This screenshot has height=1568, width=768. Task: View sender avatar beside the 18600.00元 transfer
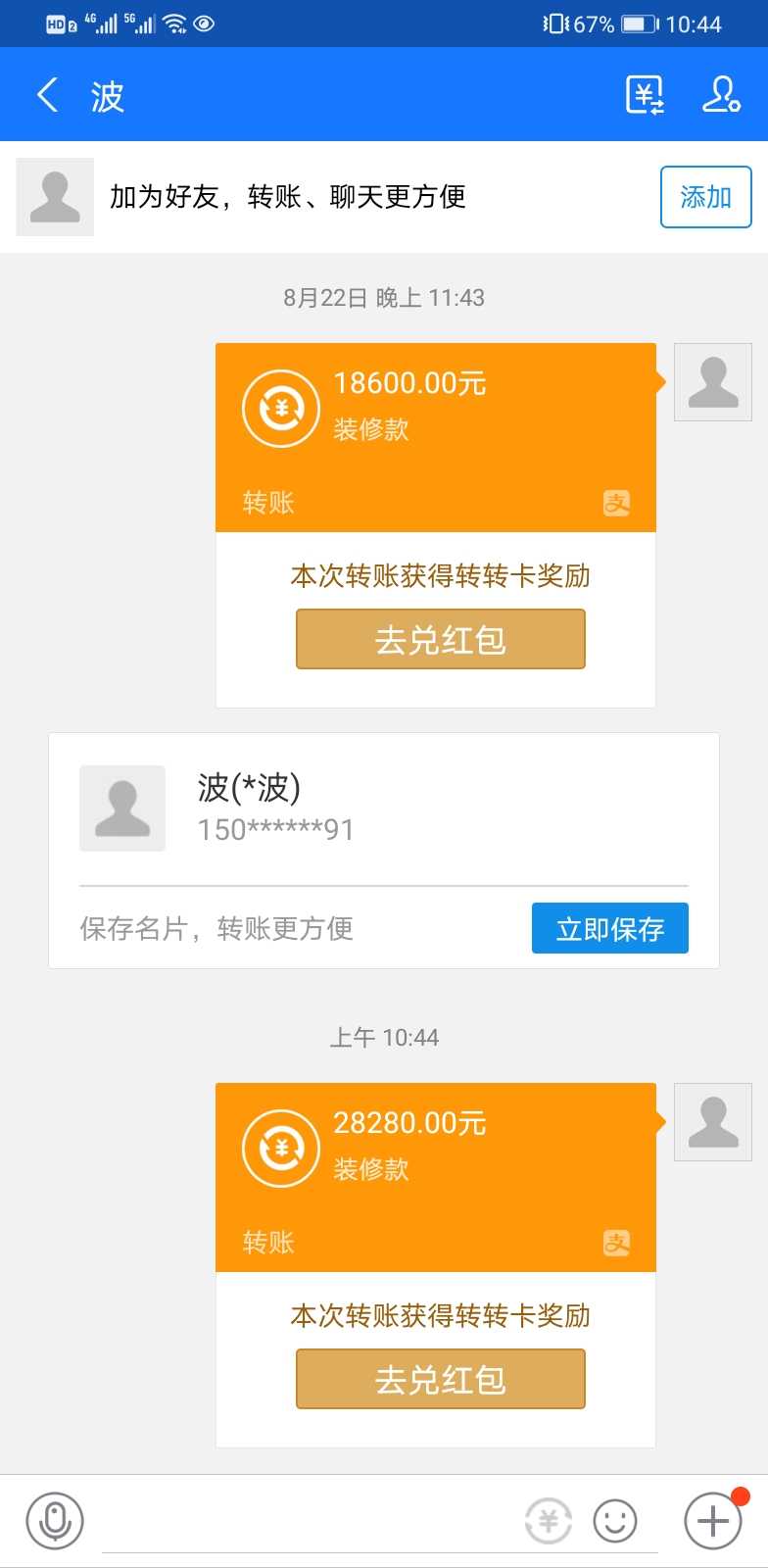[713, 382]
